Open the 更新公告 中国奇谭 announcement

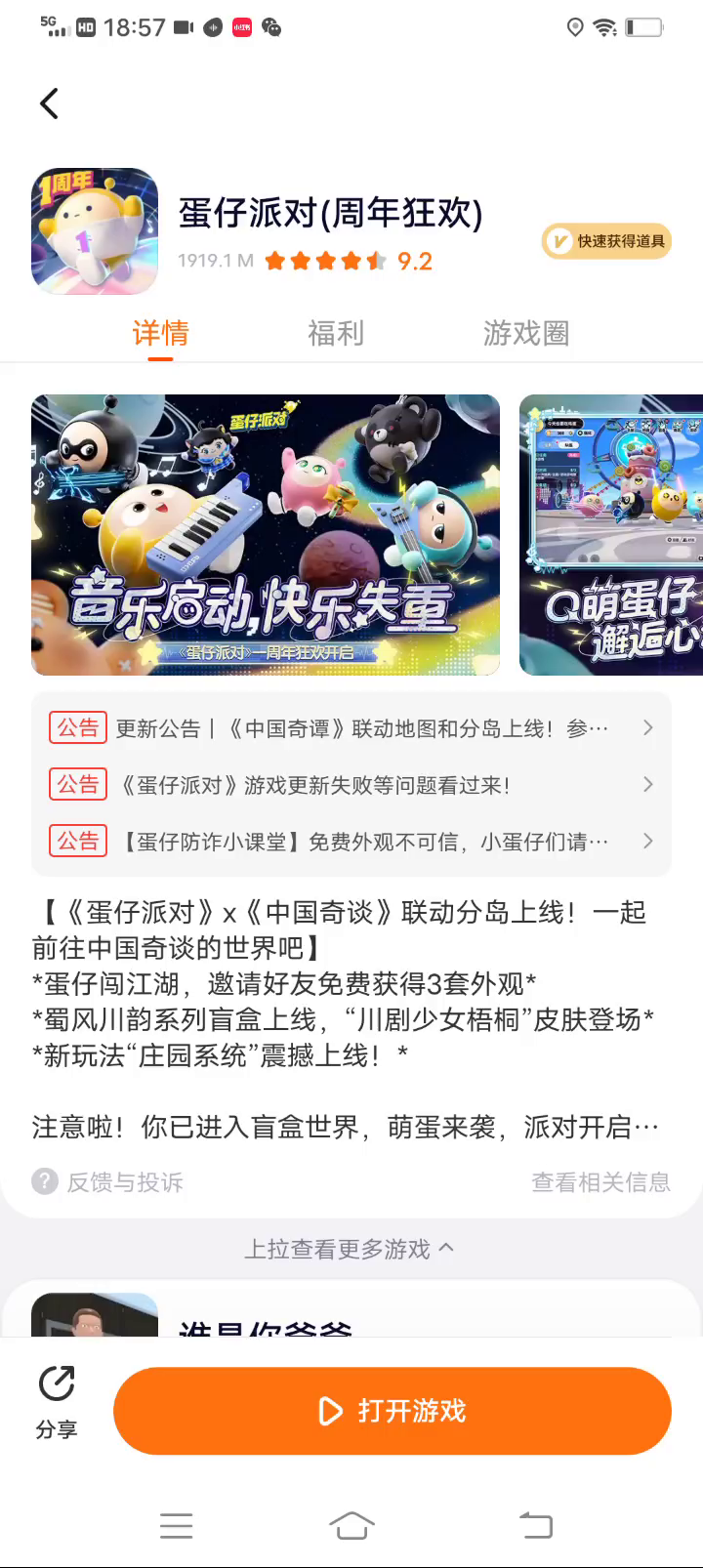(x=351, y=728)
